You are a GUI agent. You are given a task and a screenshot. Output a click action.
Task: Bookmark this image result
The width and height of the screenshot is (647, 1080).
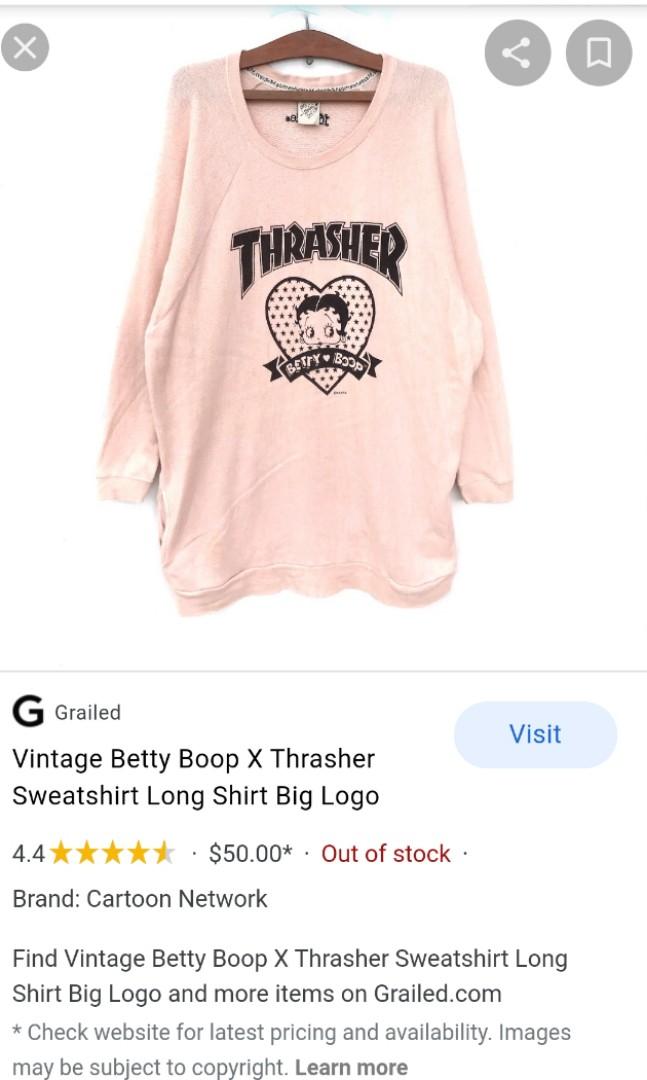coord(598,52)
